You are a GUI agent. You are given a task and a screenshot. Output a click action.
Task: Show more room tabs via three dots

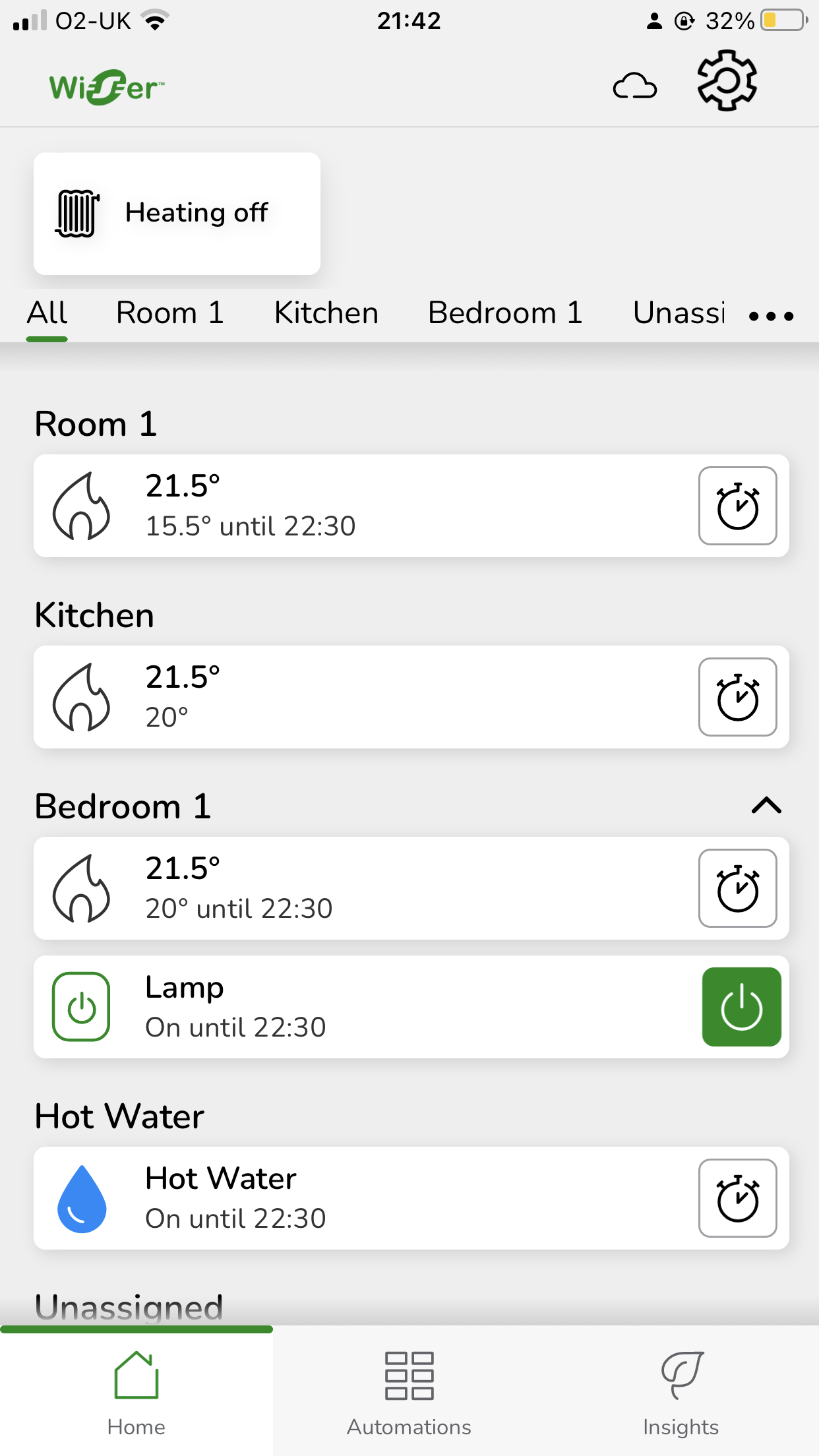(771, 316)
